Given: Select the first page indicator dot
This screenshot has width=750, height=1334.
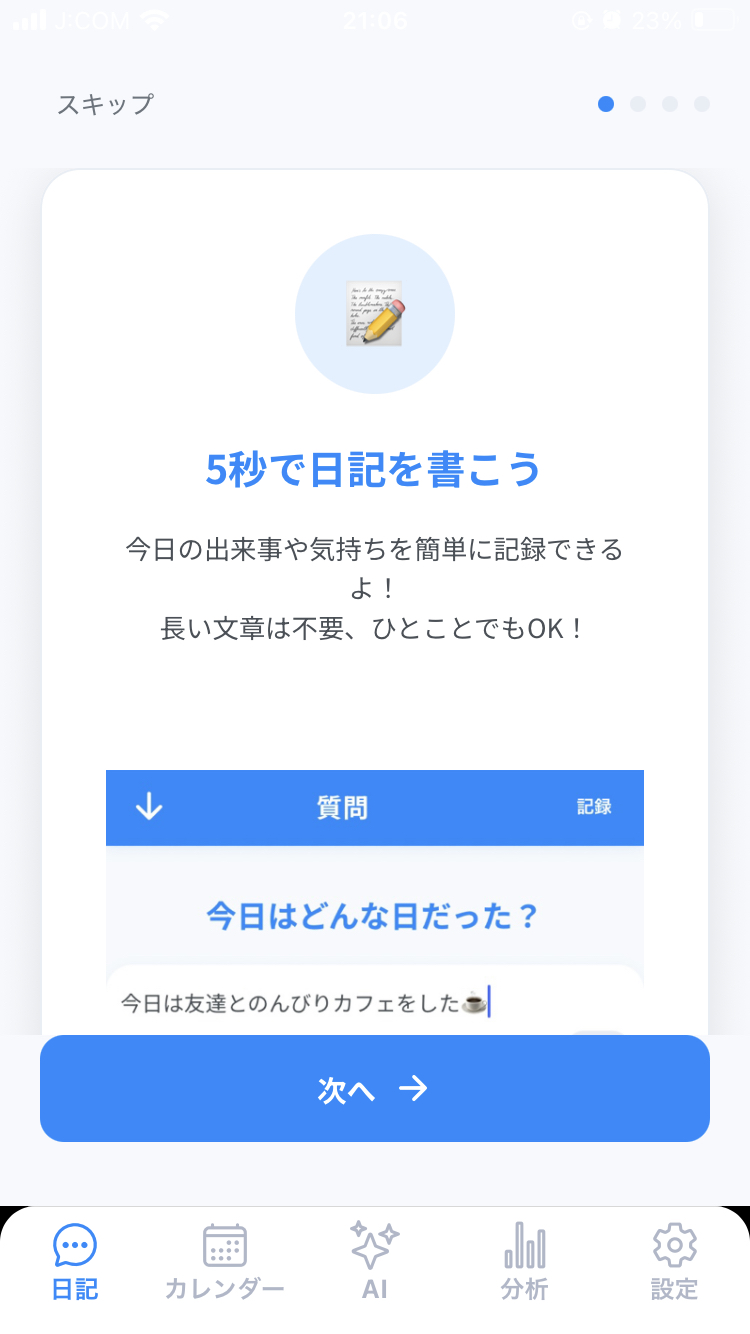Looking at the screenshot, I should coord(605,104).
